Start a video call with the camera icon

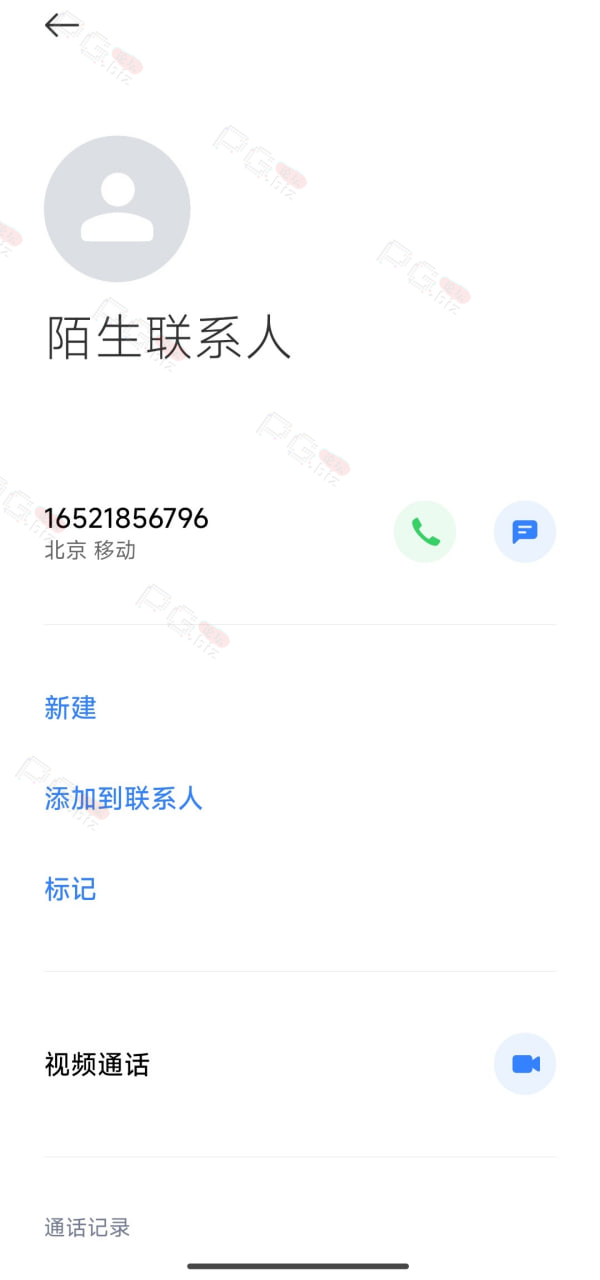click(x=525, y=1064)
